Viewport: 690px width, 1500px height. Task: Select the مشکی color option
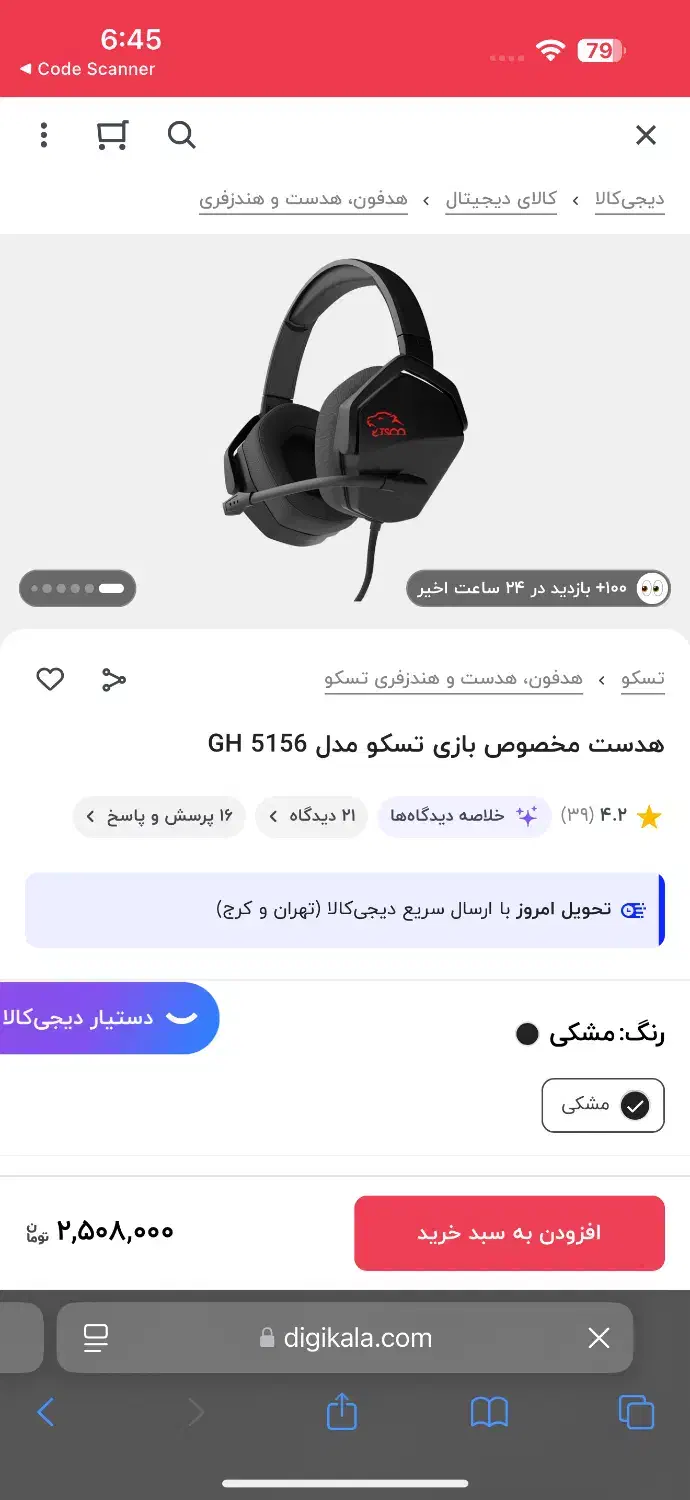603,1105
